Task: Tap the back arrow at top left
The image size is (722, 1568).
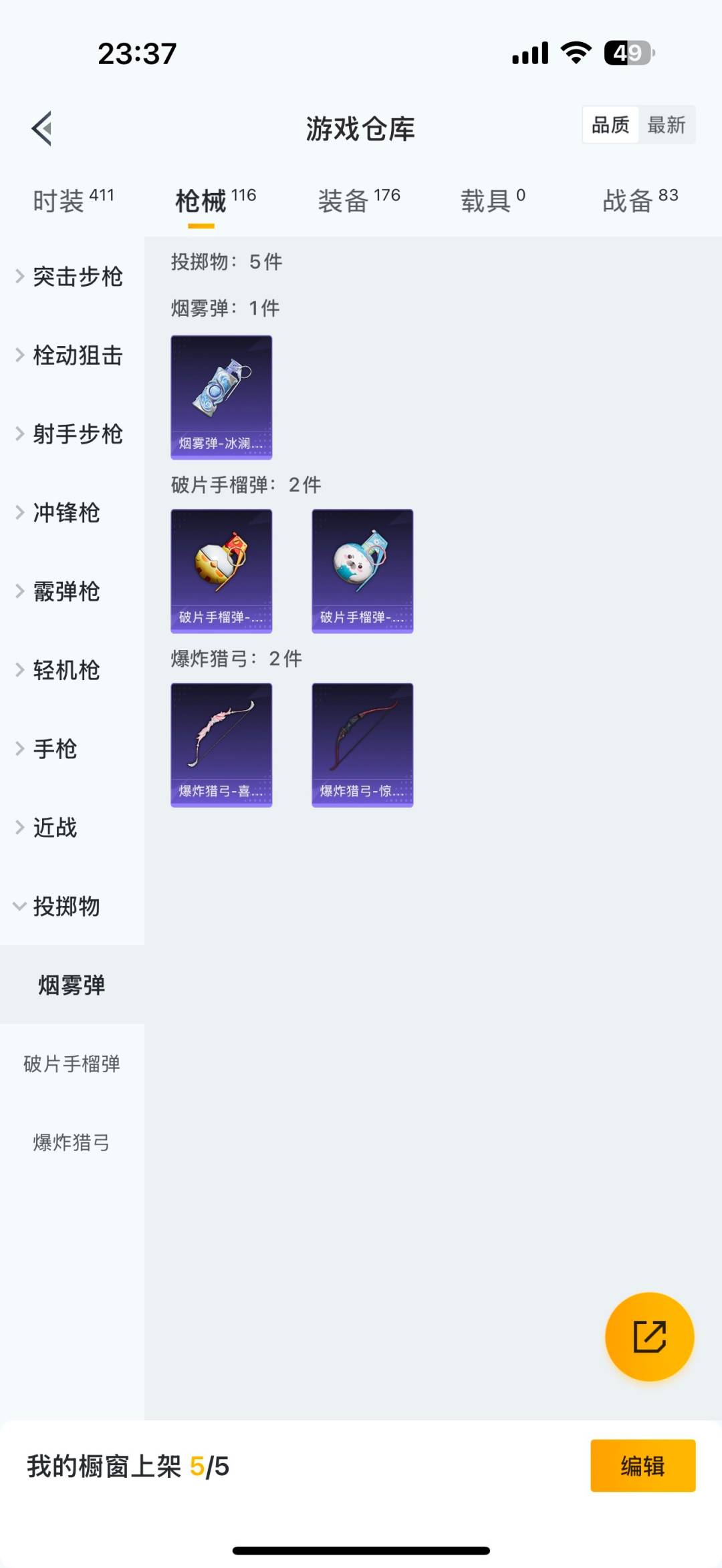Action: click(41, 130)
